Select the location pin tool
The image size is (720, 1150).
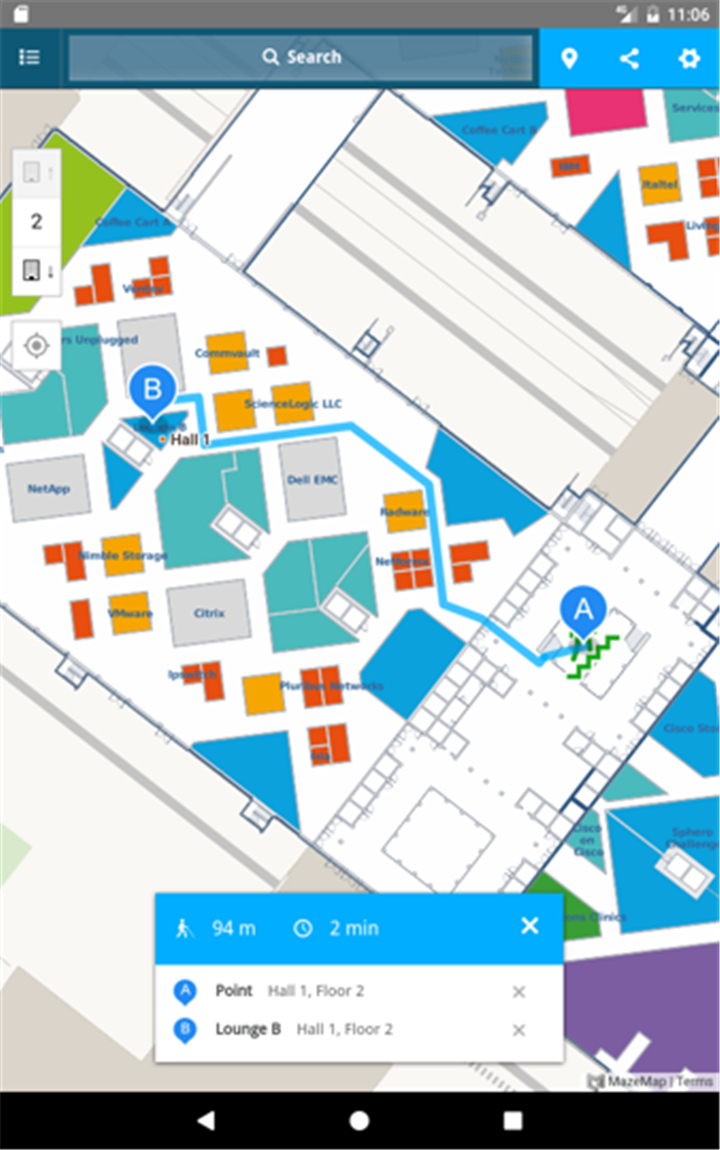point(570,58)
